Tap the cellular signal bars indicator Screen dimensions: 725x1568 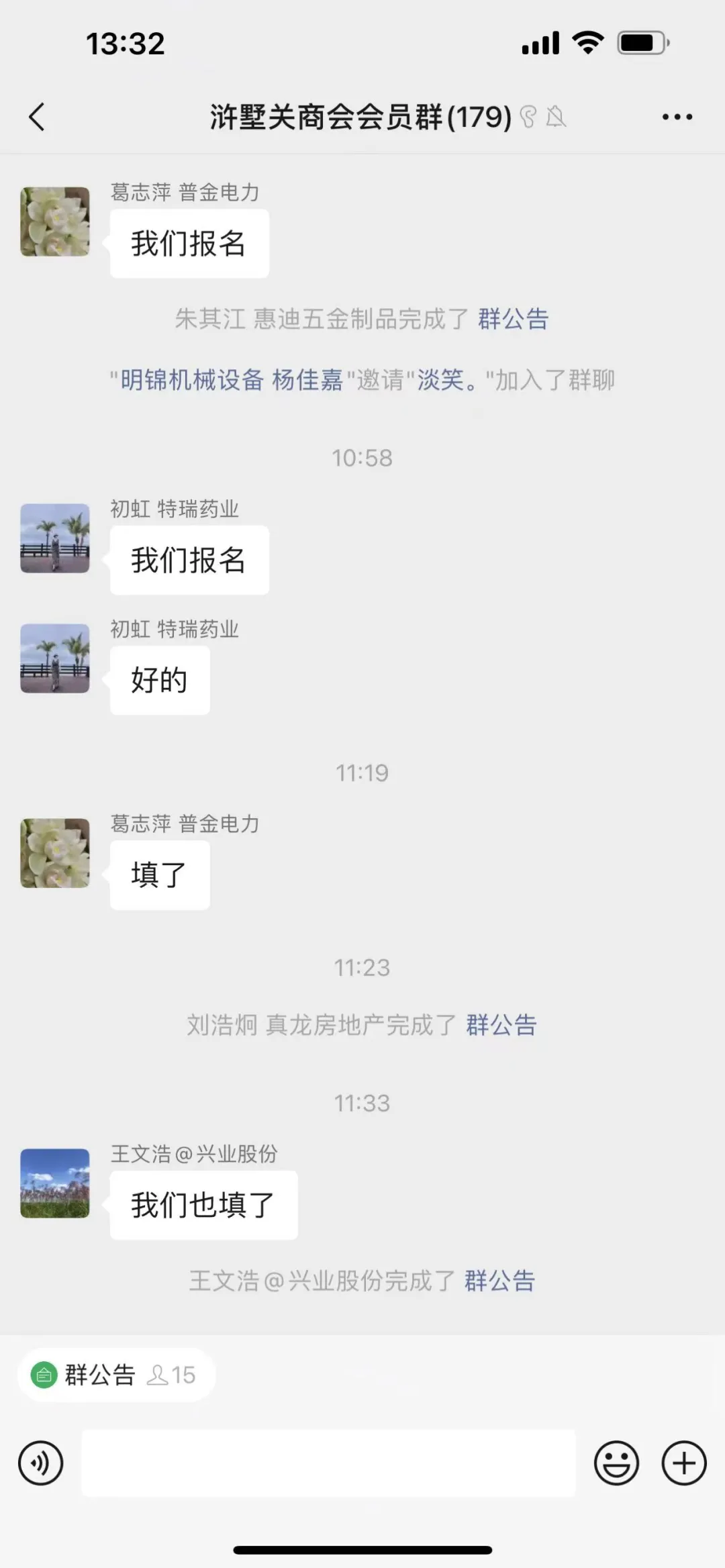click(x=541, y=42)
